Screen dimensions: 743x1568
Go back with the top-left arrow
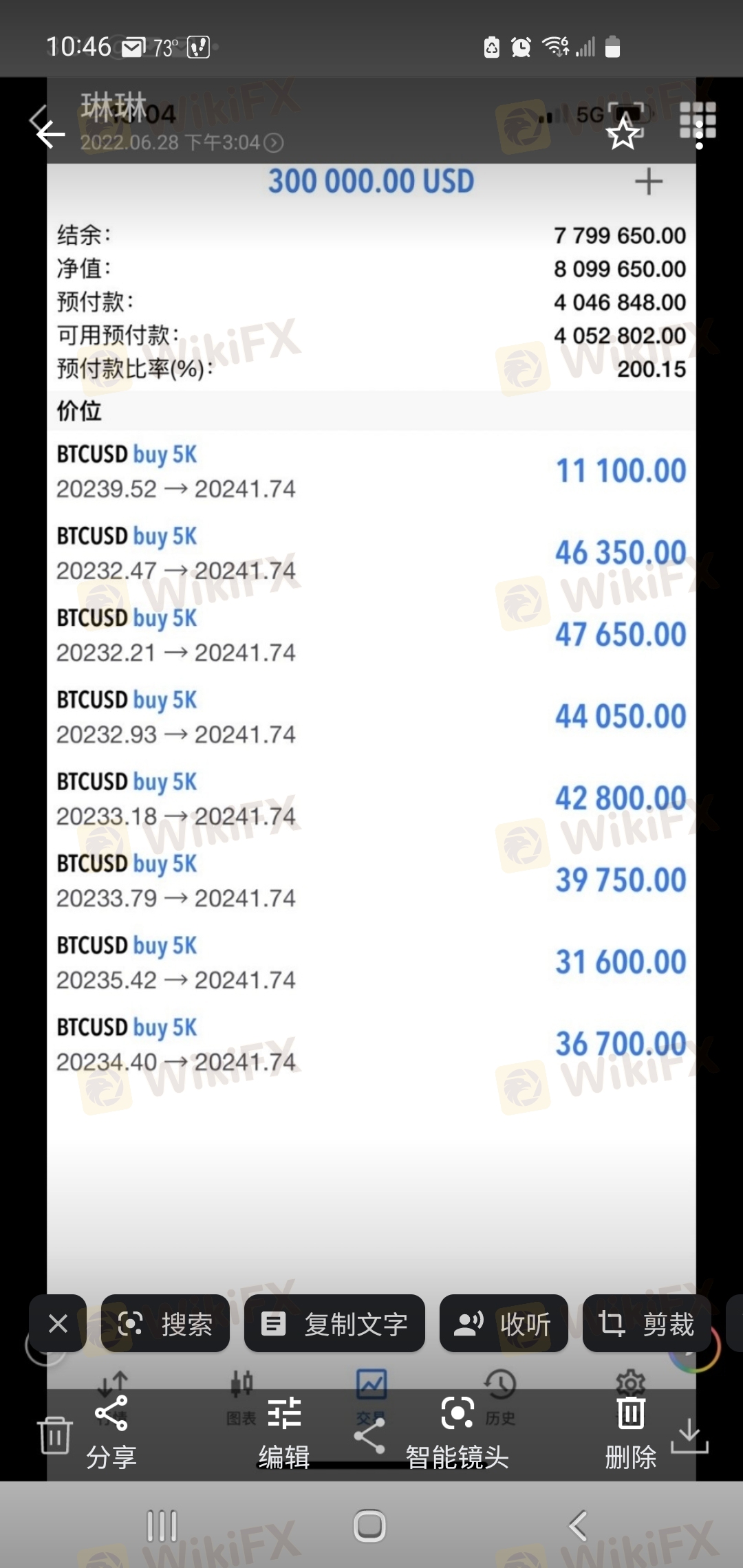[x=50, y=133]
